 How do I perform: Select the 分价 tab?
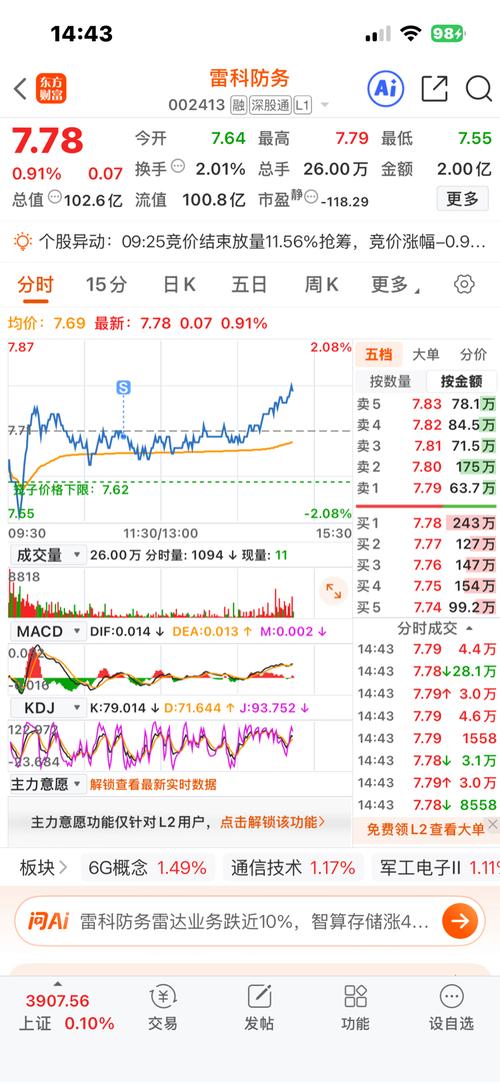coord(473,354)
